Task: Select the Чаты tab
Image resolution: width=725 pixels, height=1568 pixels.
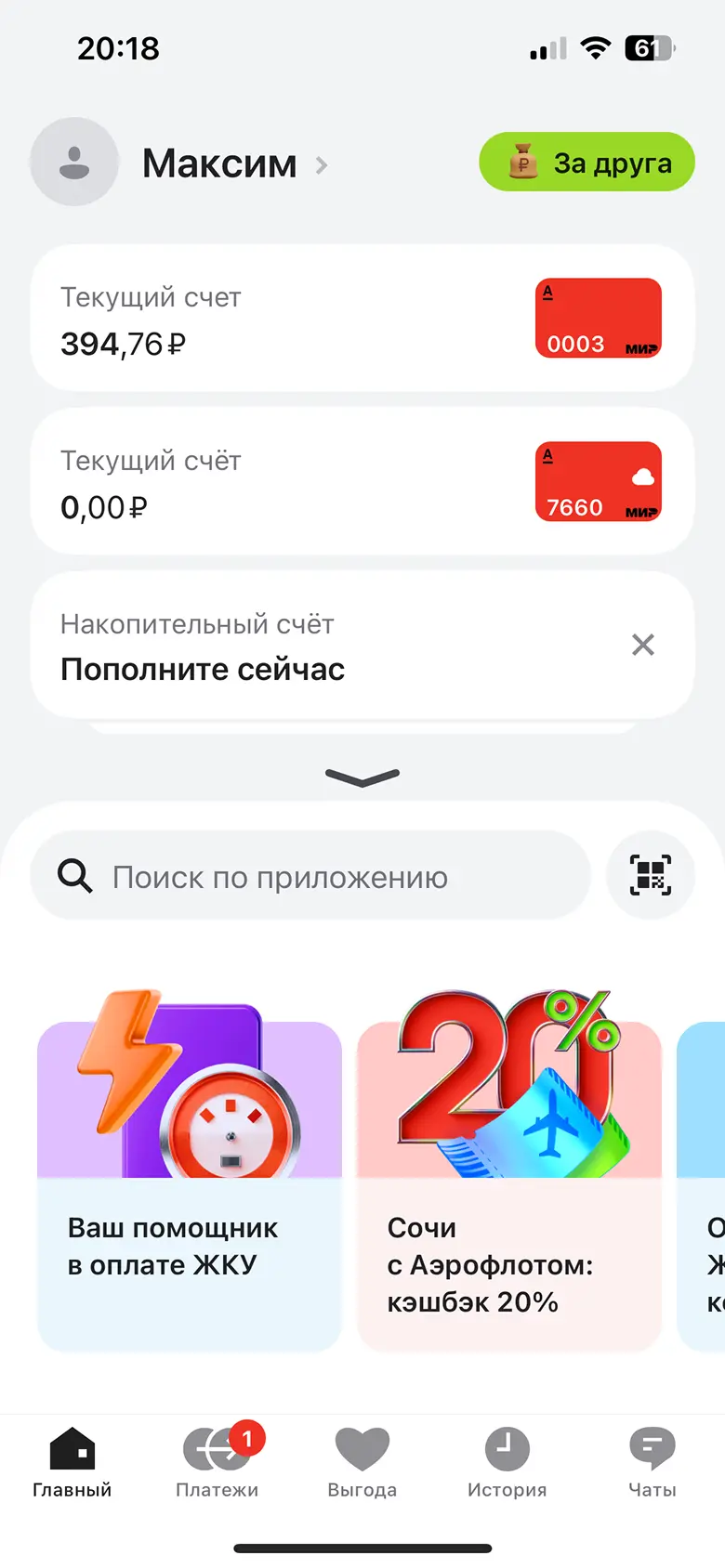Action: click(x=652, y=1463)
